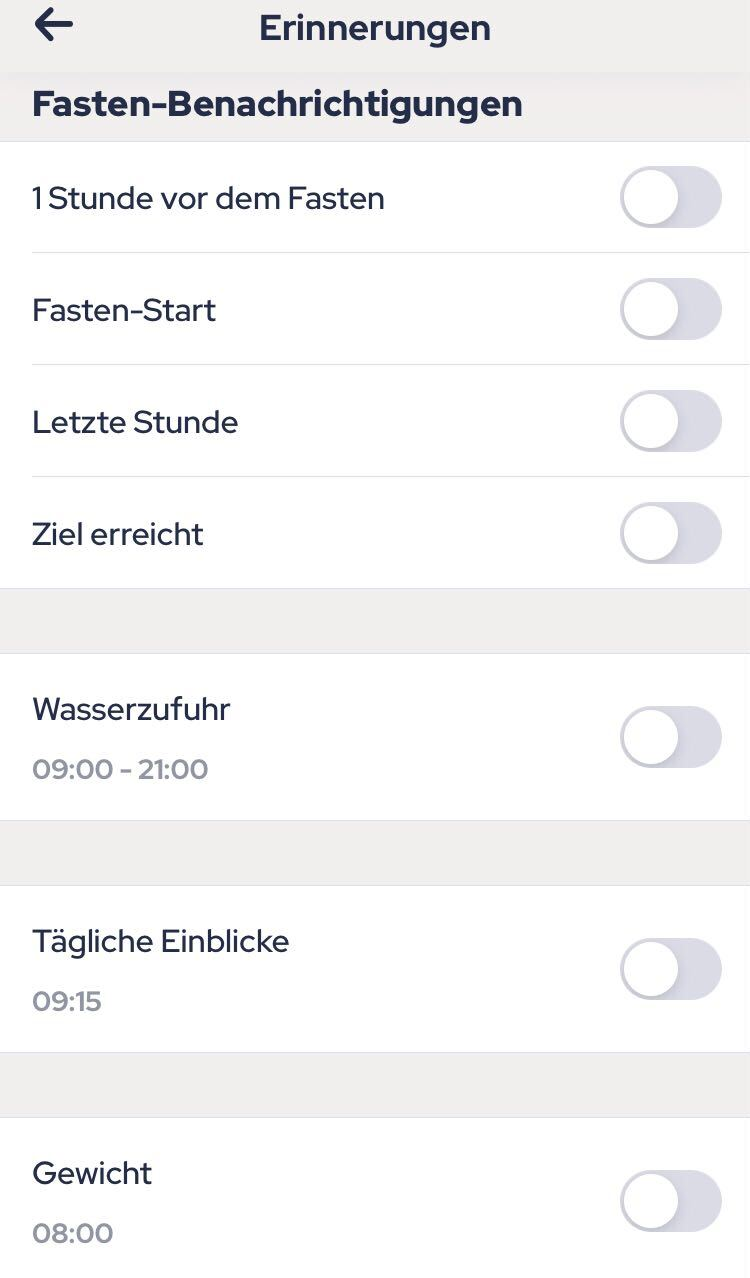
Task: Go back using the top arrow
Action: pos(54,24)
